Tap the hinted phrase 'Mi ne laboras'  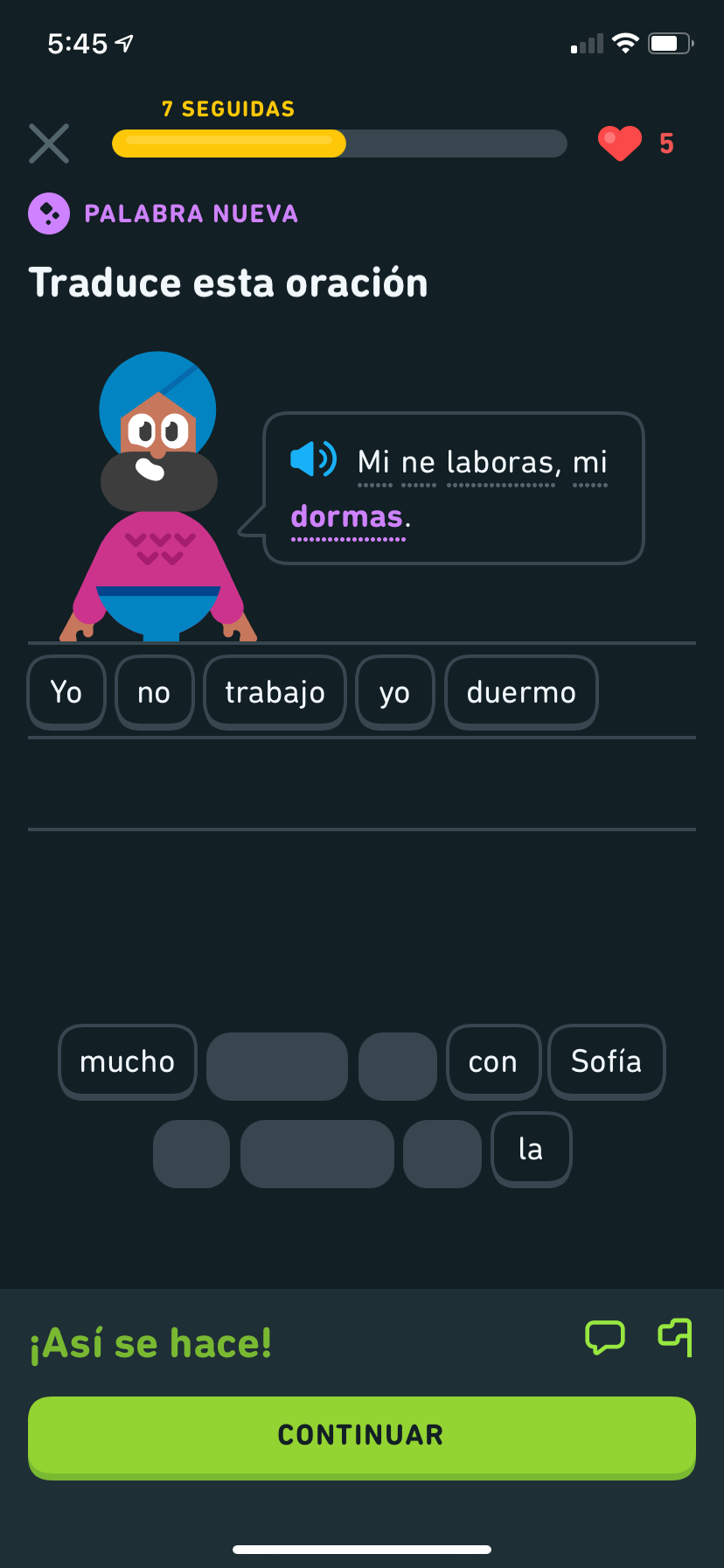[x=455, y=462]
